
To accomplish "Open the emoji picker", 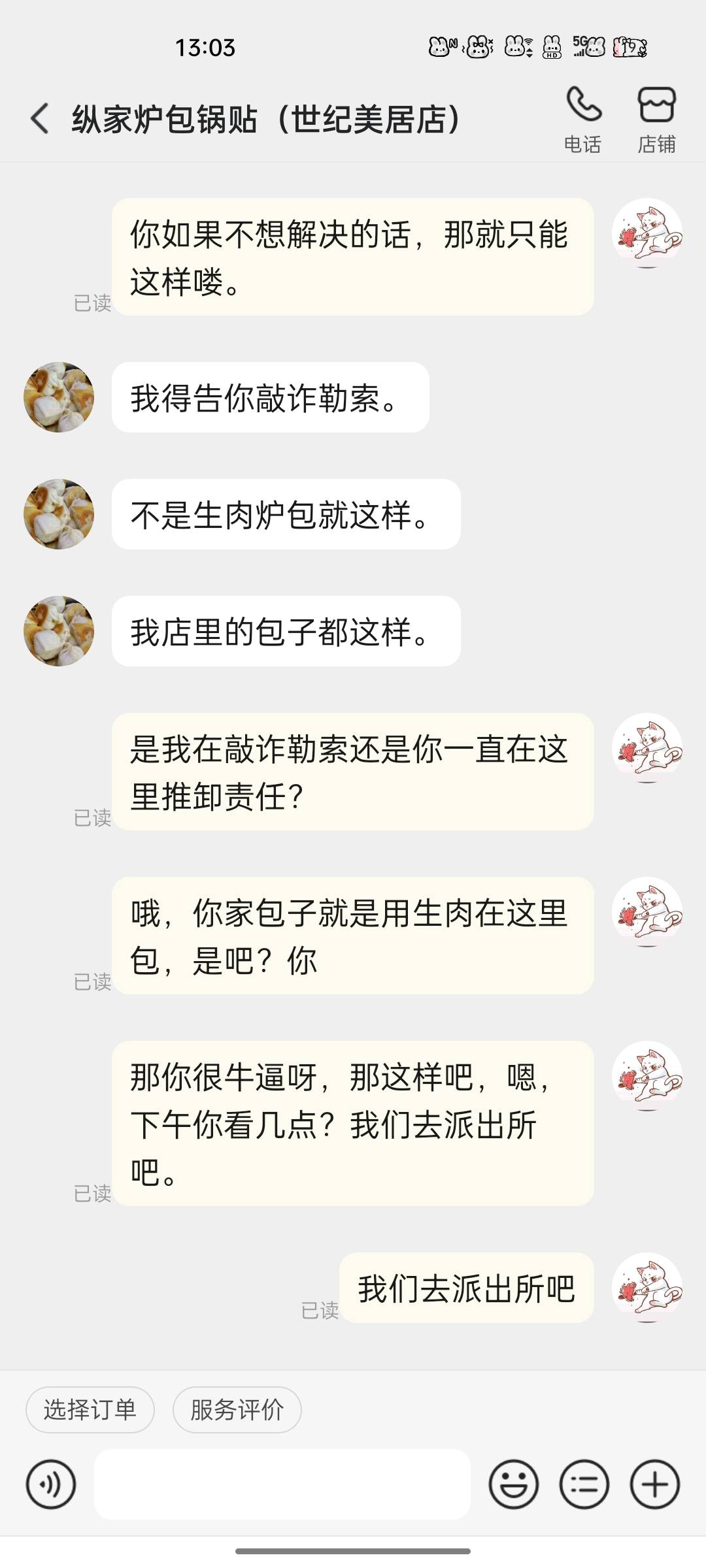I will [514, 1484].
